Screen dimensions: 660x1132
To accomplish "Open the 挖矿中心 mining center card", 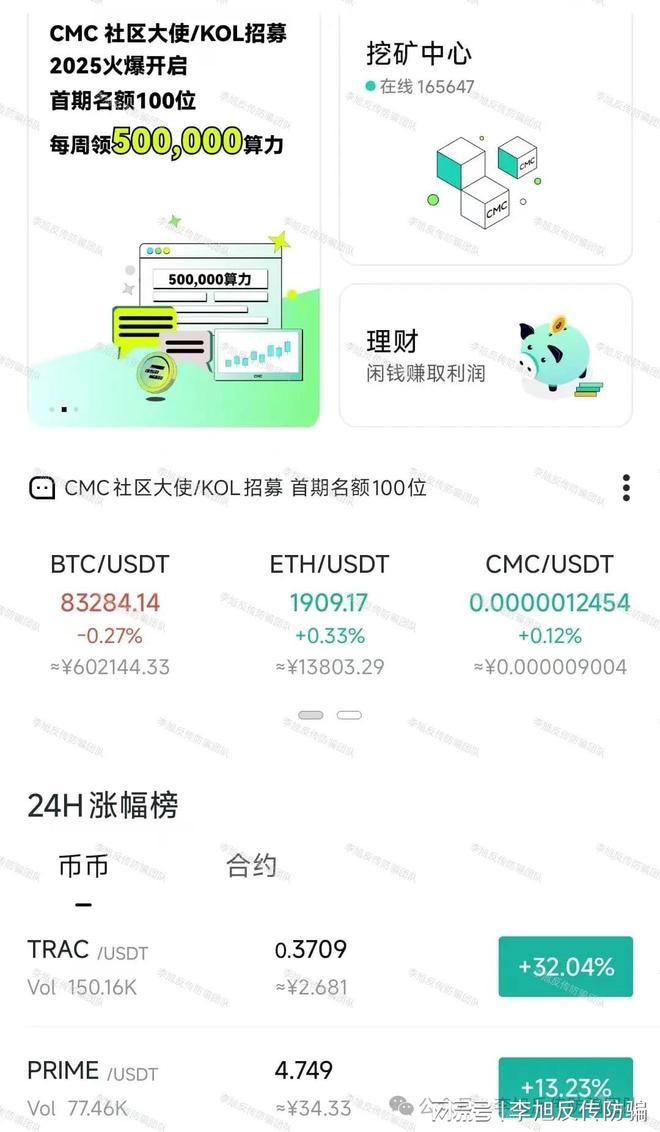I will pyautogui.click(x=485, y=135).
